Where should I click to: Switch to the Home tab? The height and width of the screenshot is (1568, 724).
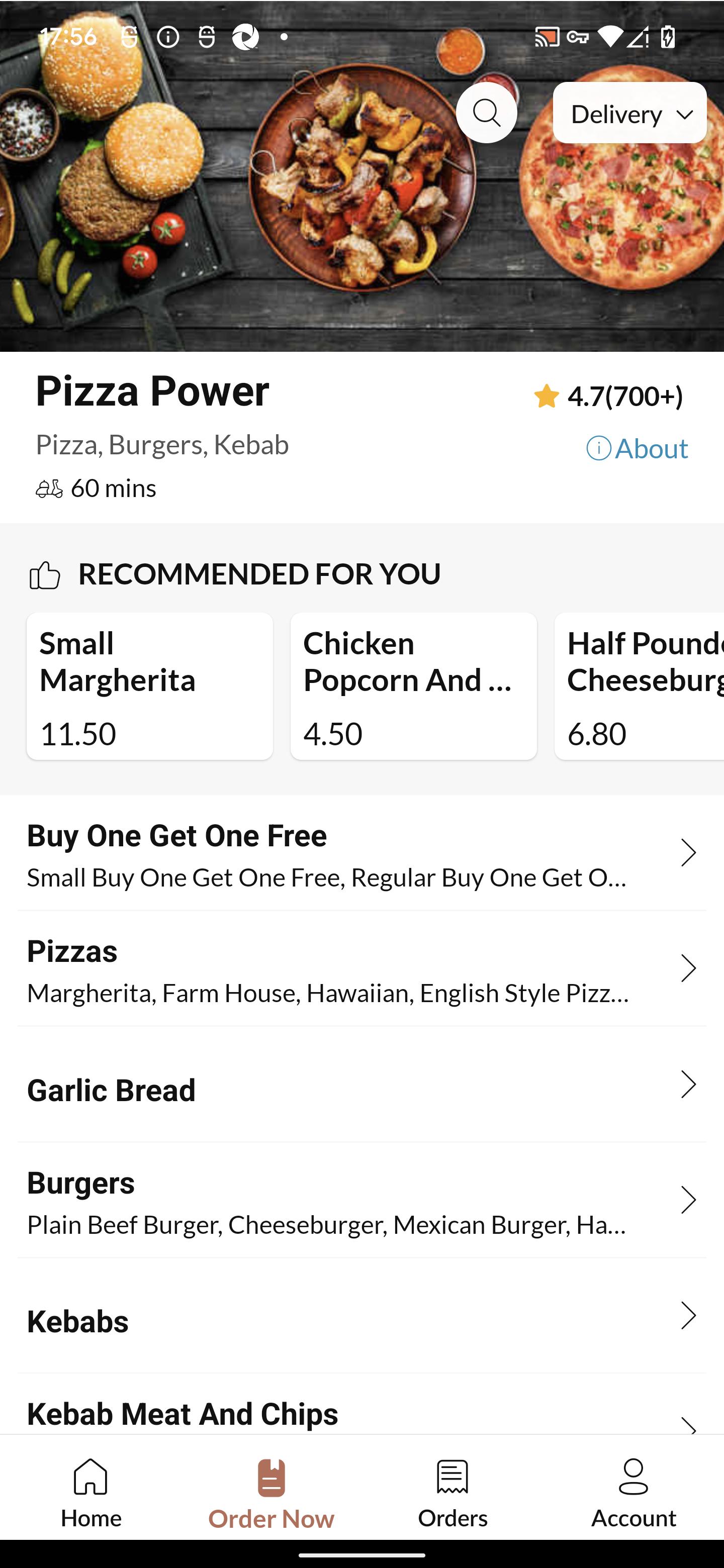coord(90,1493)
